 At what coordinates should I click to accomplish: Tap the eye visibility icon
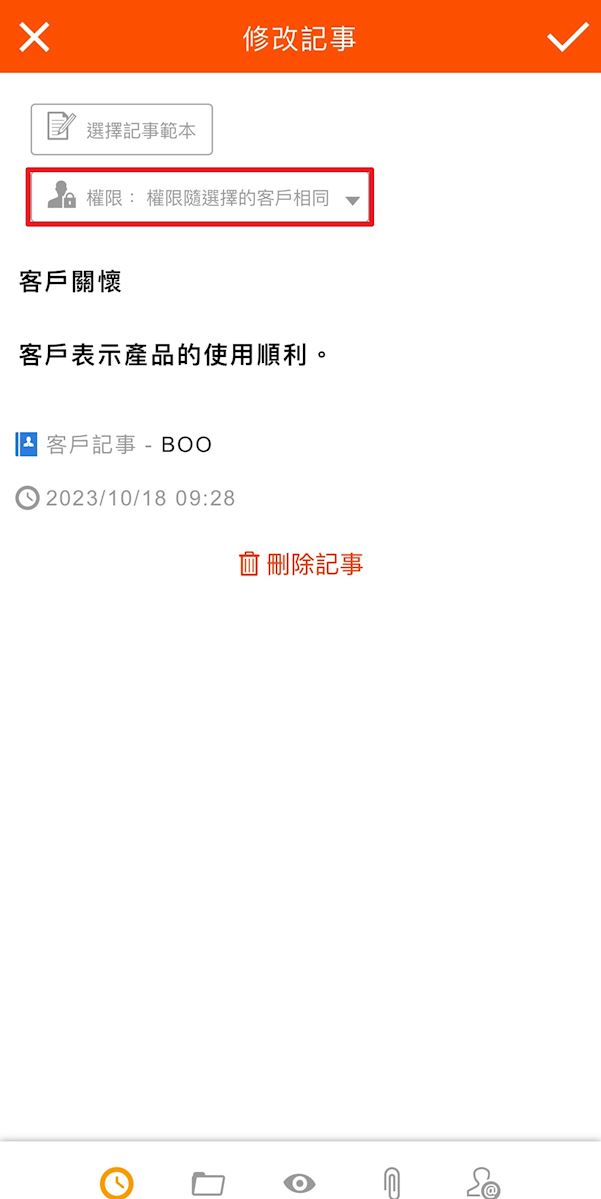(299, 1183)
